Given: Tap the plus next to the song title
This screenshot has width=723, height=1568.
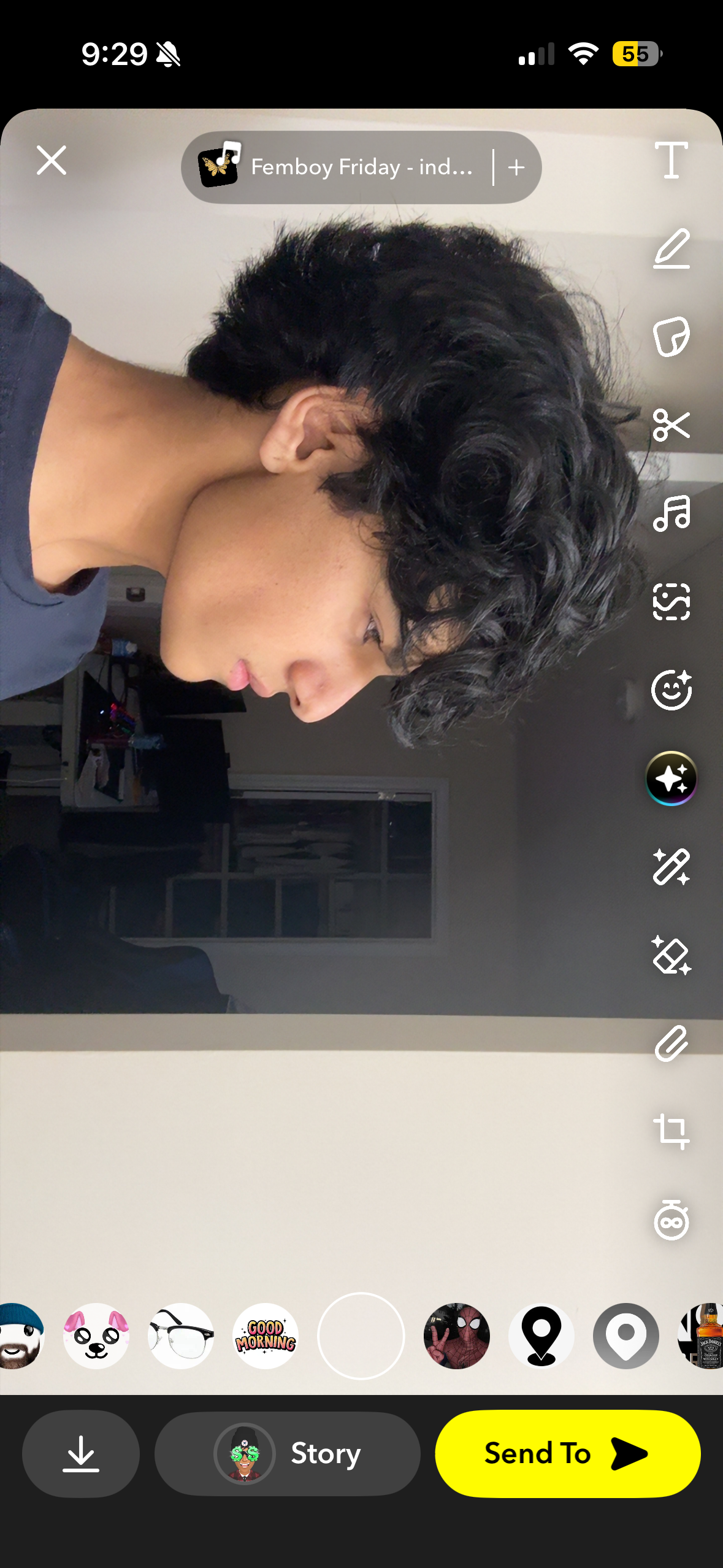Looking at the screenshot, I should coord(516,167).
